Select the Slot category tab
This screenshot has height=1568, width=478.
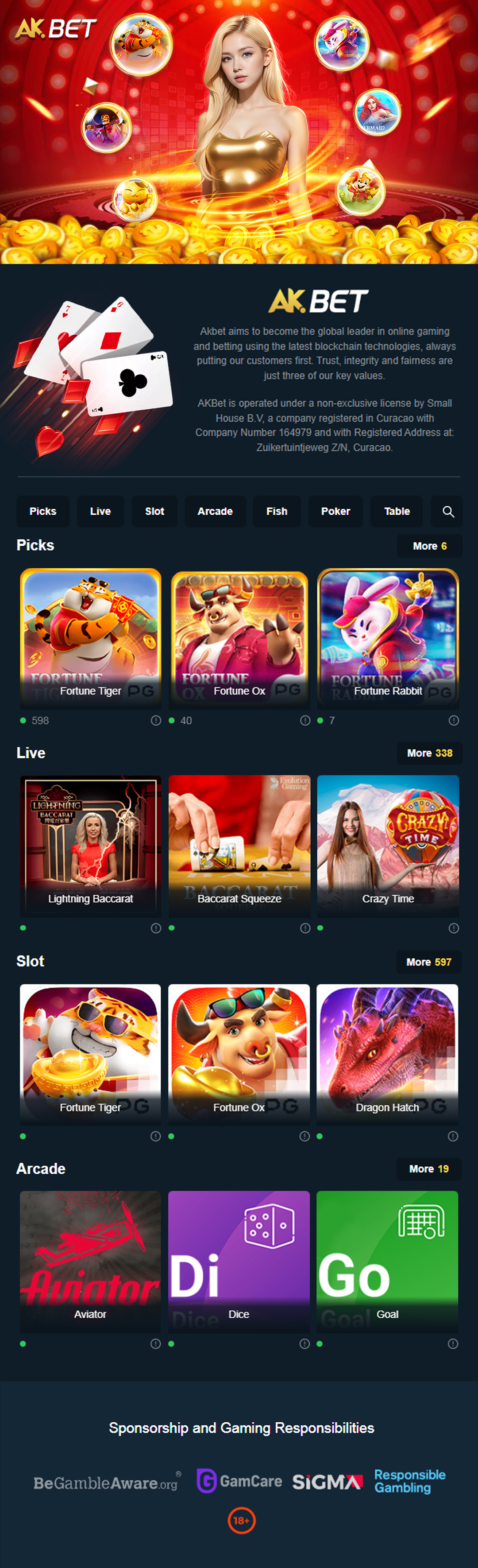tap(154, 511)
